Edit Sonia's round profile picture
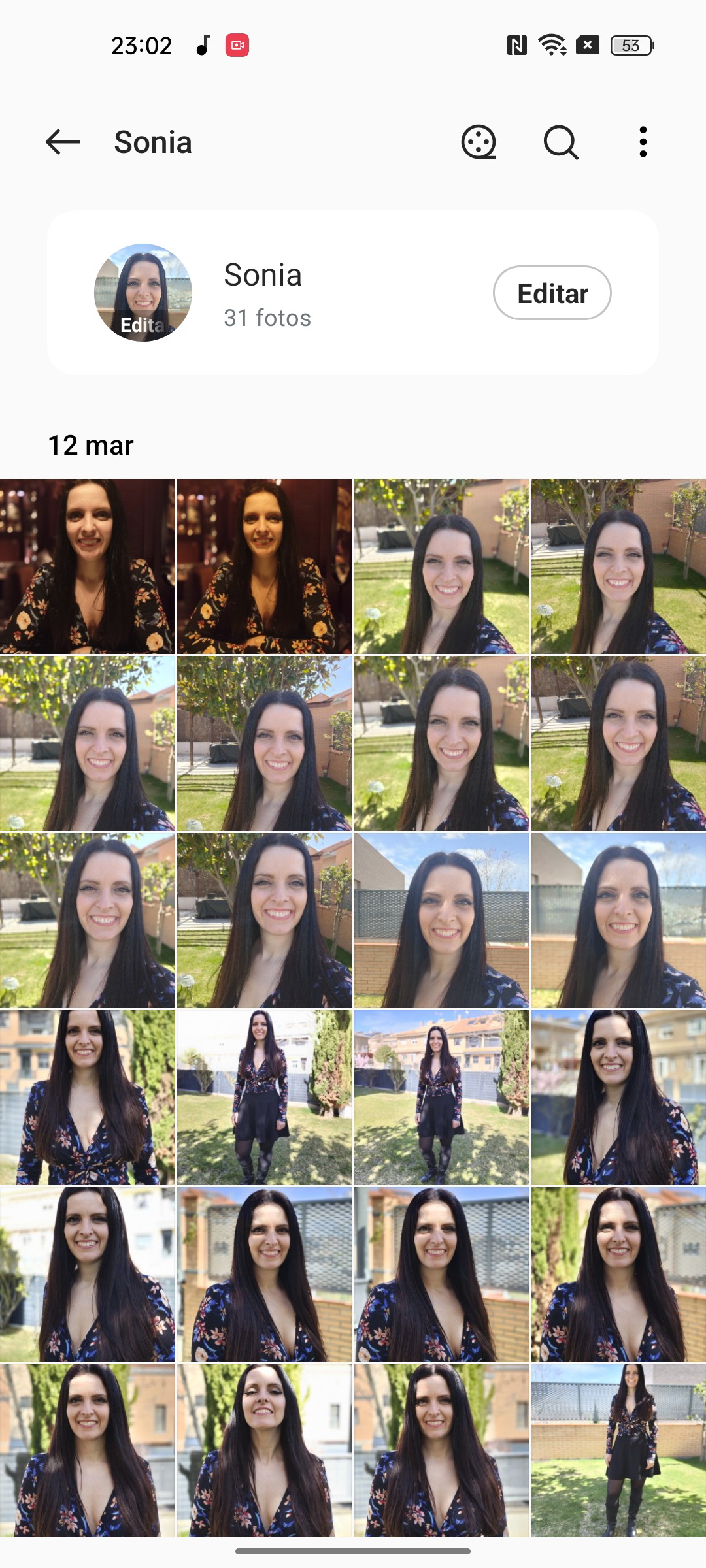The width and height of the screenshot is (706, 1568). point(143,293)
